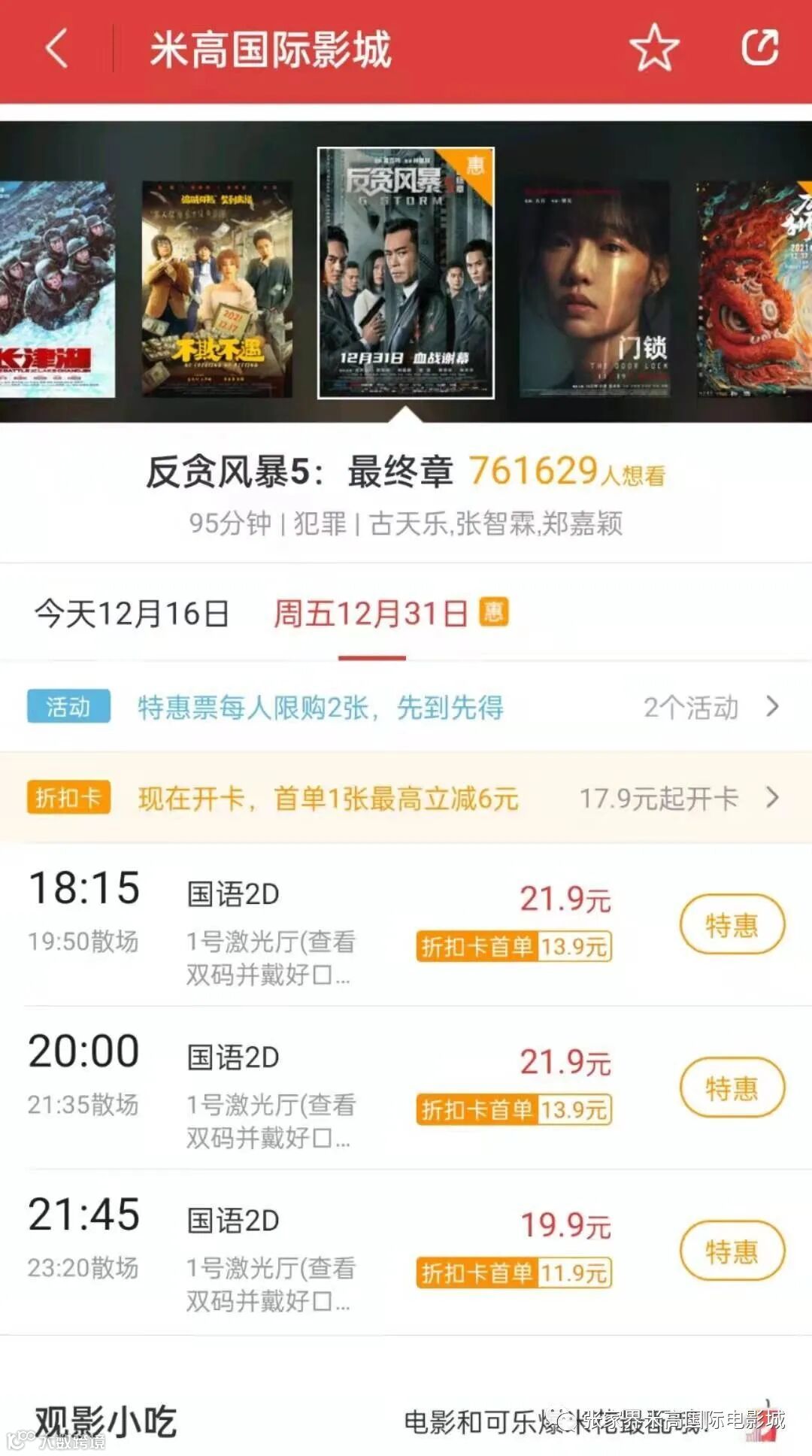Select the 门锁 movie poster
Viewport: 812px width, 1456px height.
[x=595, y=289]
